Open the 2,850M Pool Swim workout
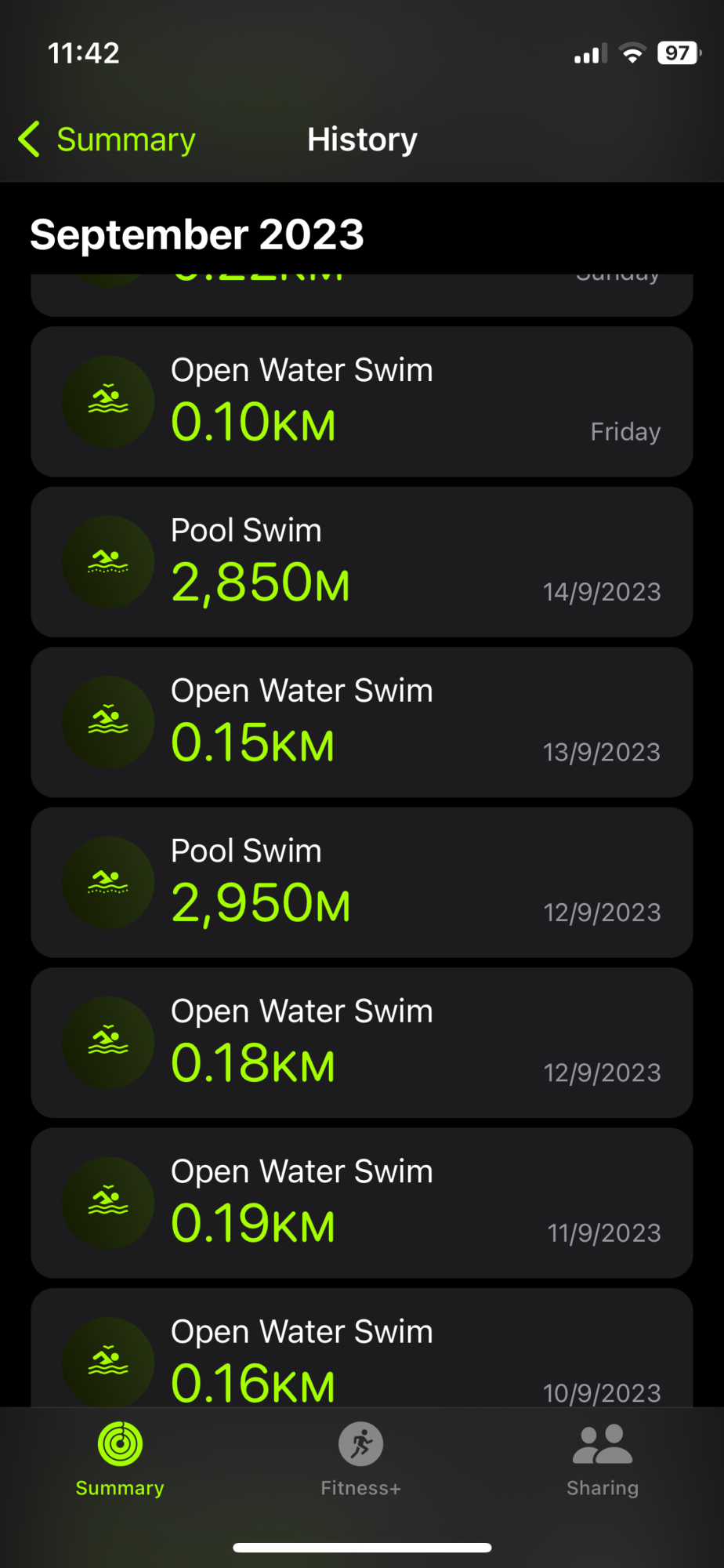 pyautogui.click(x=361, y=561)
